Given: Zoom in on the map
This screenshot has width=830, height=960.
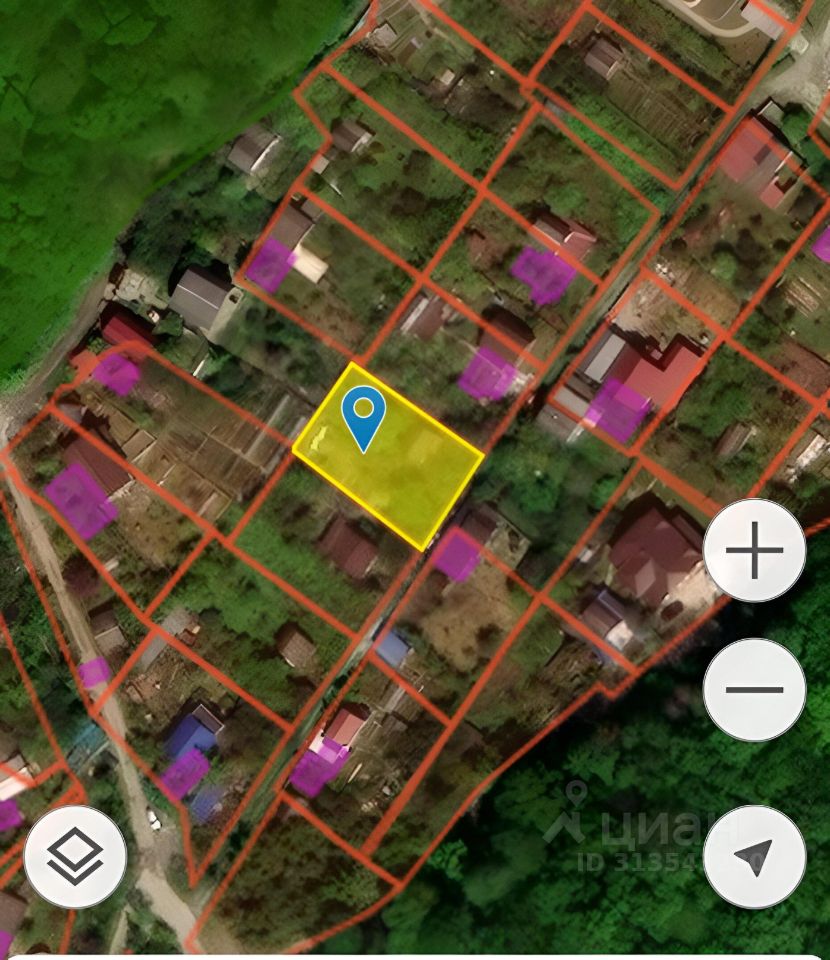Looking at the screenshot, I should tap(754, 550).
